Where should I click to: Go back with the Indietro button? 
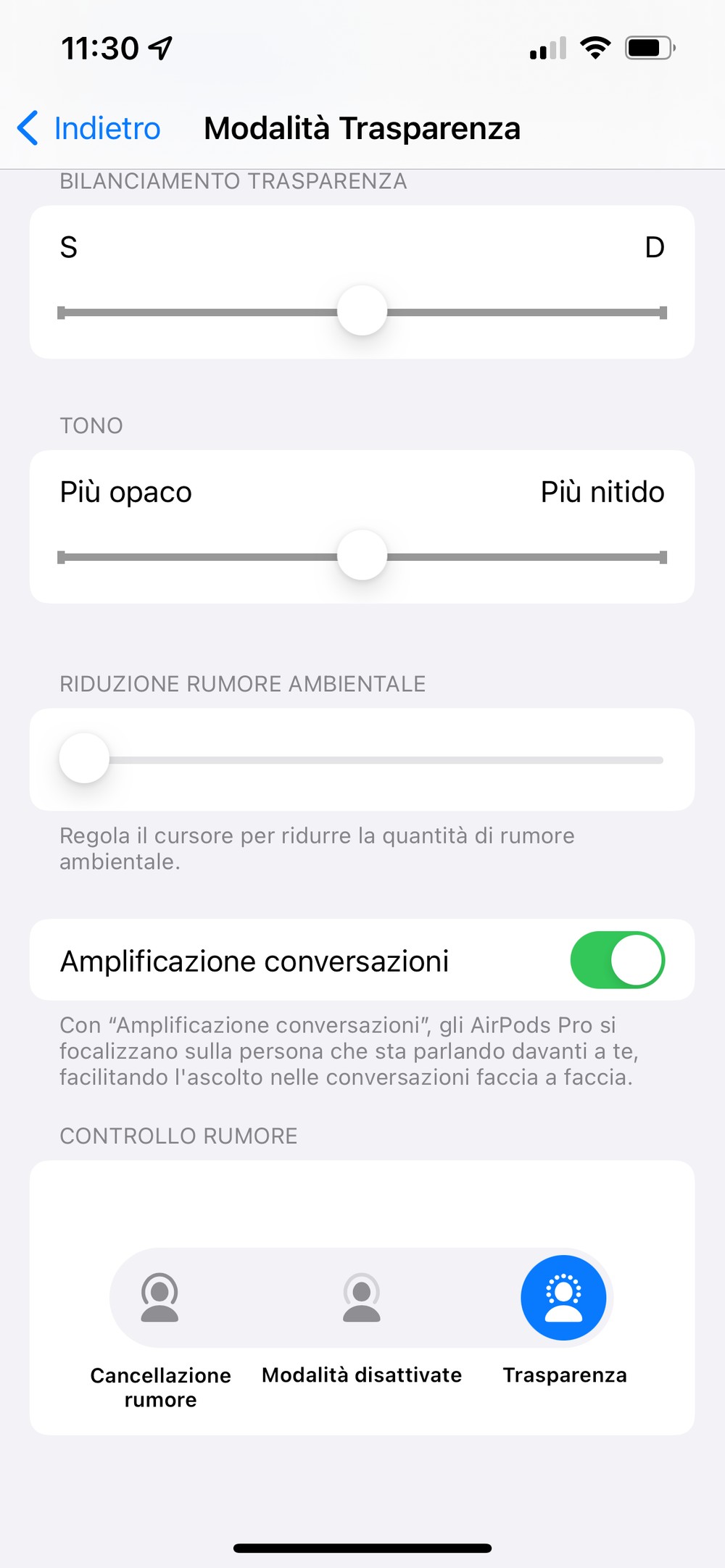point(88,128)
